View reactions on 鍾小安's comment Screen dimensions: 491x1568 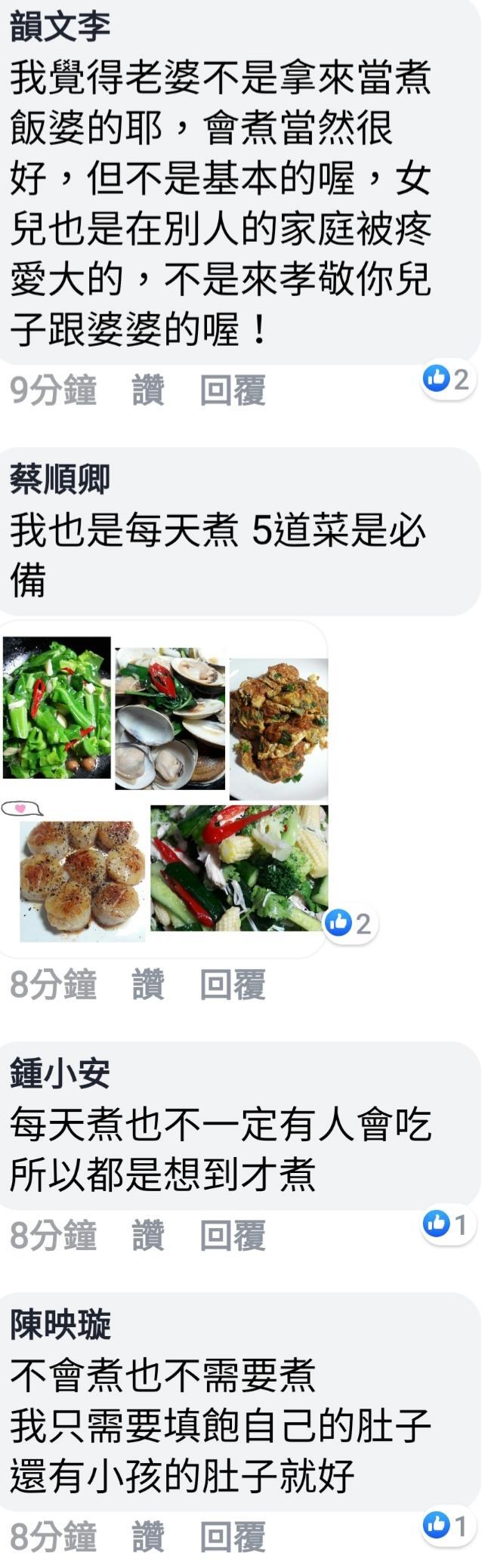click(447, 1224)
